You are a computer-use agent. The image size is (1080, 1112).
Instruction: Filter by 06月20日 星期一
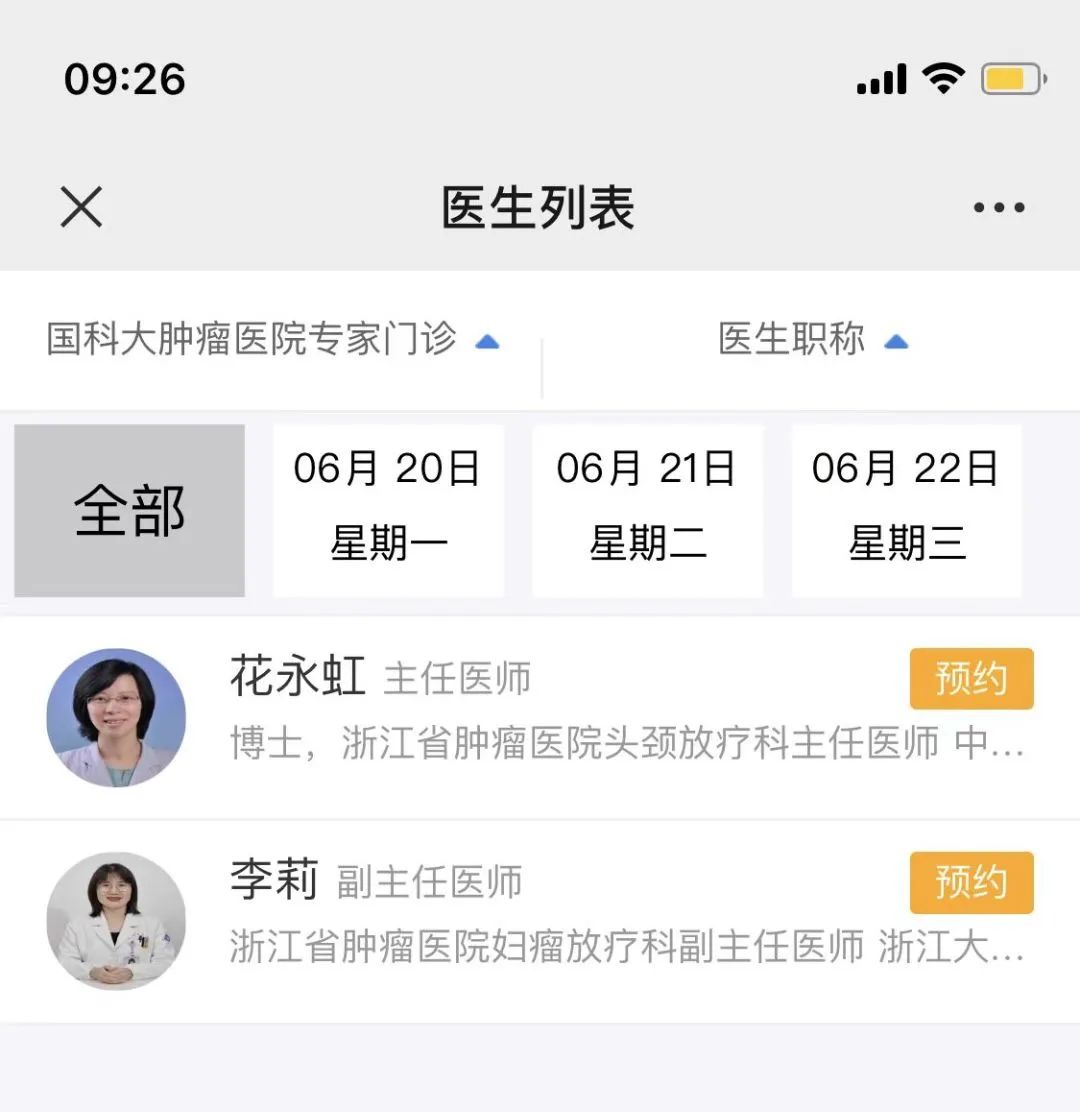click(388, 511)
